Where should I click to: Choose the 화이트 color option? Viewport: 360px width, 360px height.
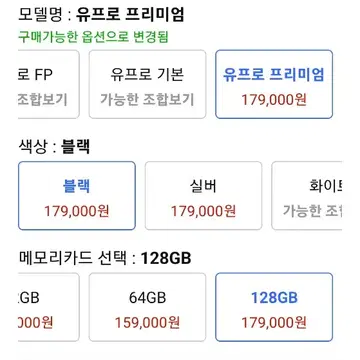pos(307,196)
